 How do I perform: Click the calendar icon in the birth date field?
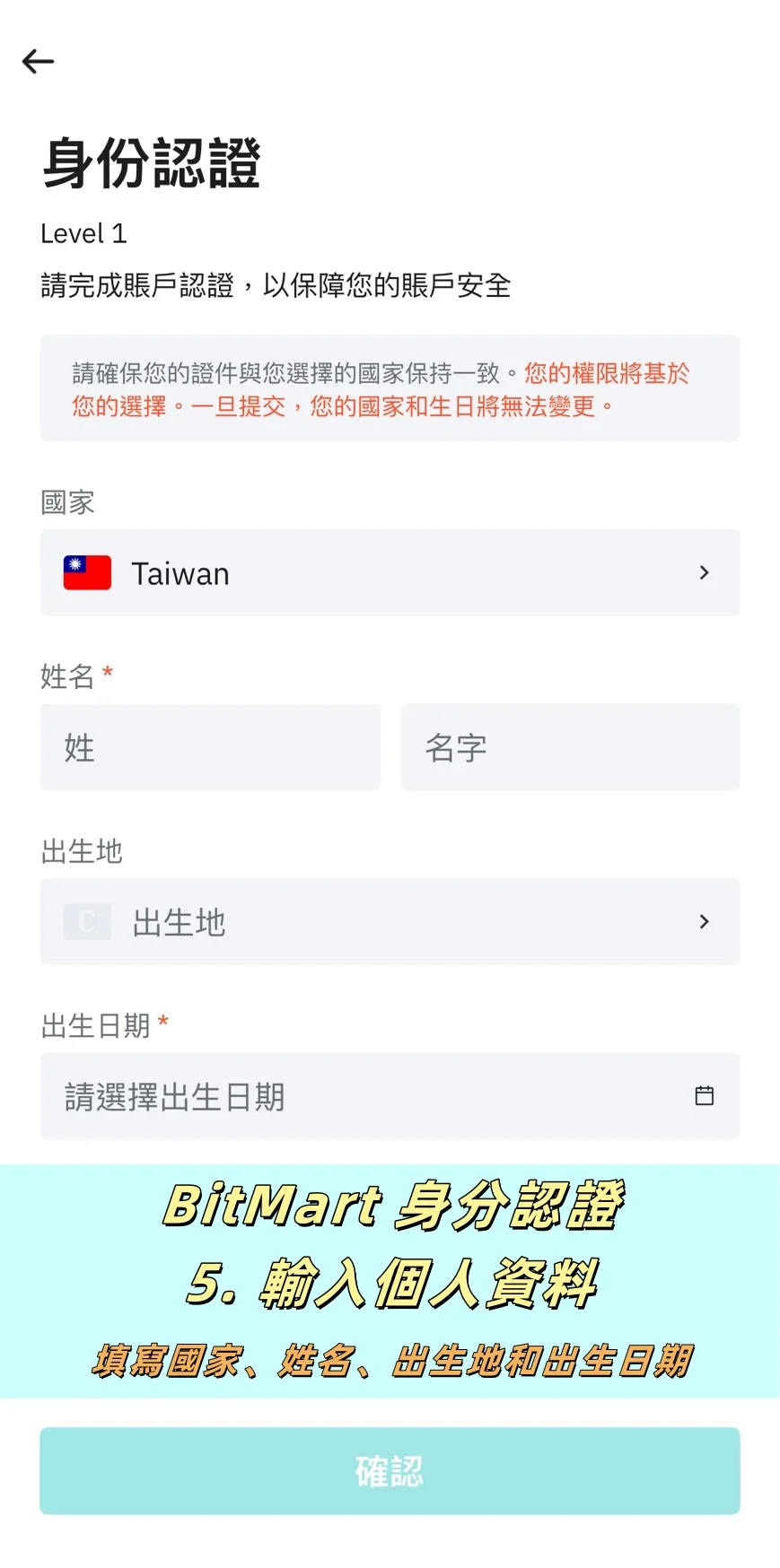click(x=705, y=1095)
